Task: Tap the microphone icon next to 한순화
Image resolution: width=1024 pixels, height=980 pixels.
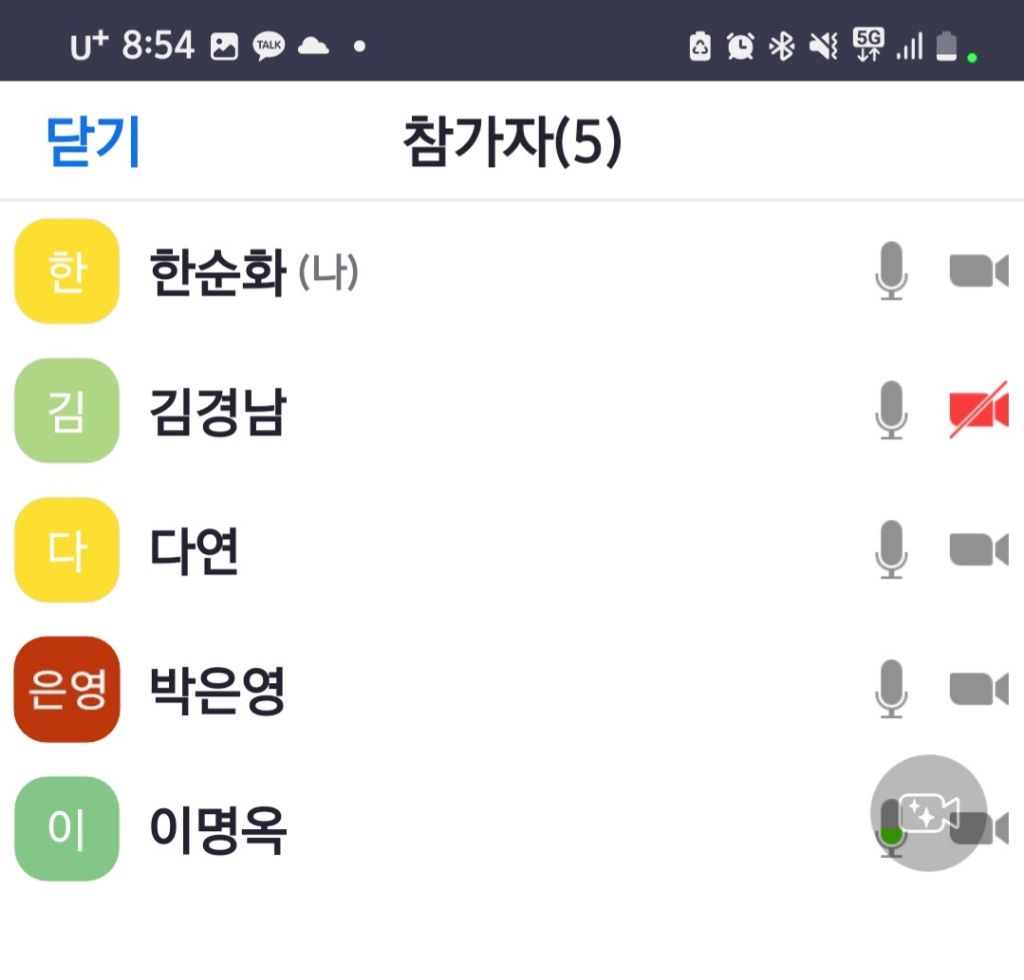Action: coord(891,271)
